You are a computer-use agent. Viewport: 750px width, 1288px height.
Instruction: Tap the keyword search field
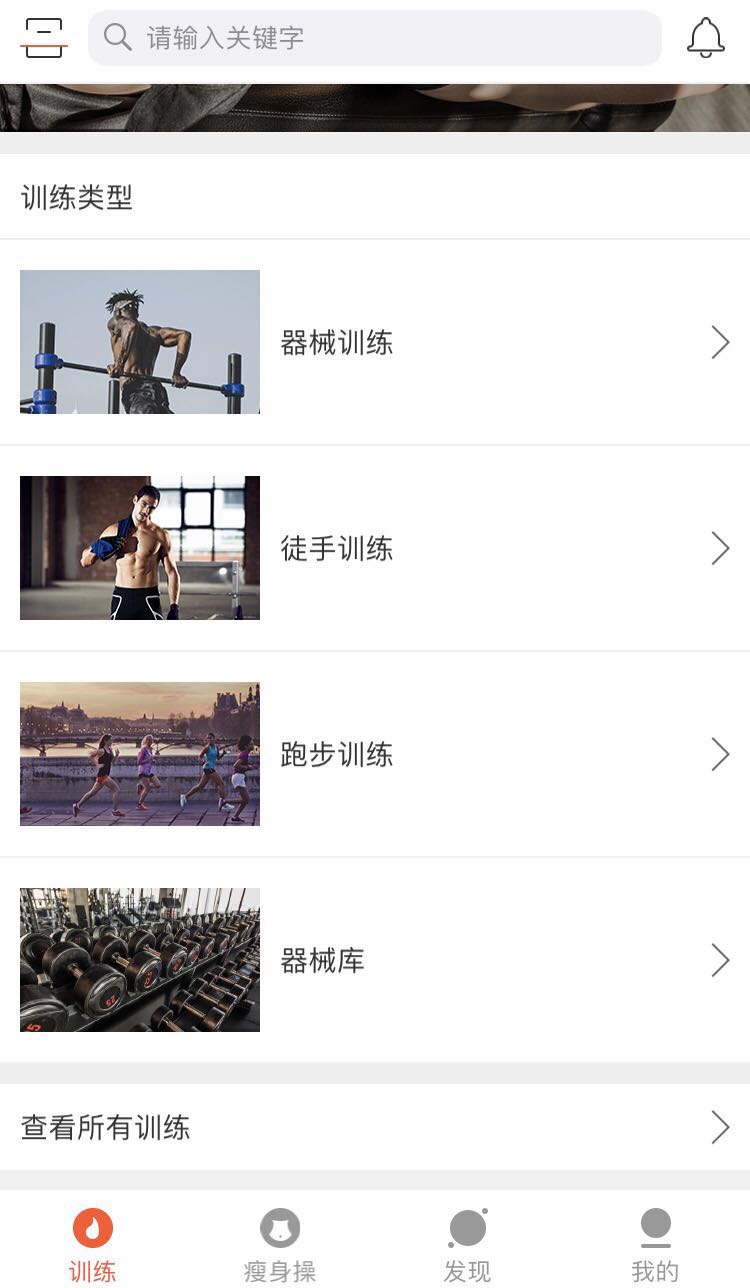pyautogui.click(x=375, y=38)
